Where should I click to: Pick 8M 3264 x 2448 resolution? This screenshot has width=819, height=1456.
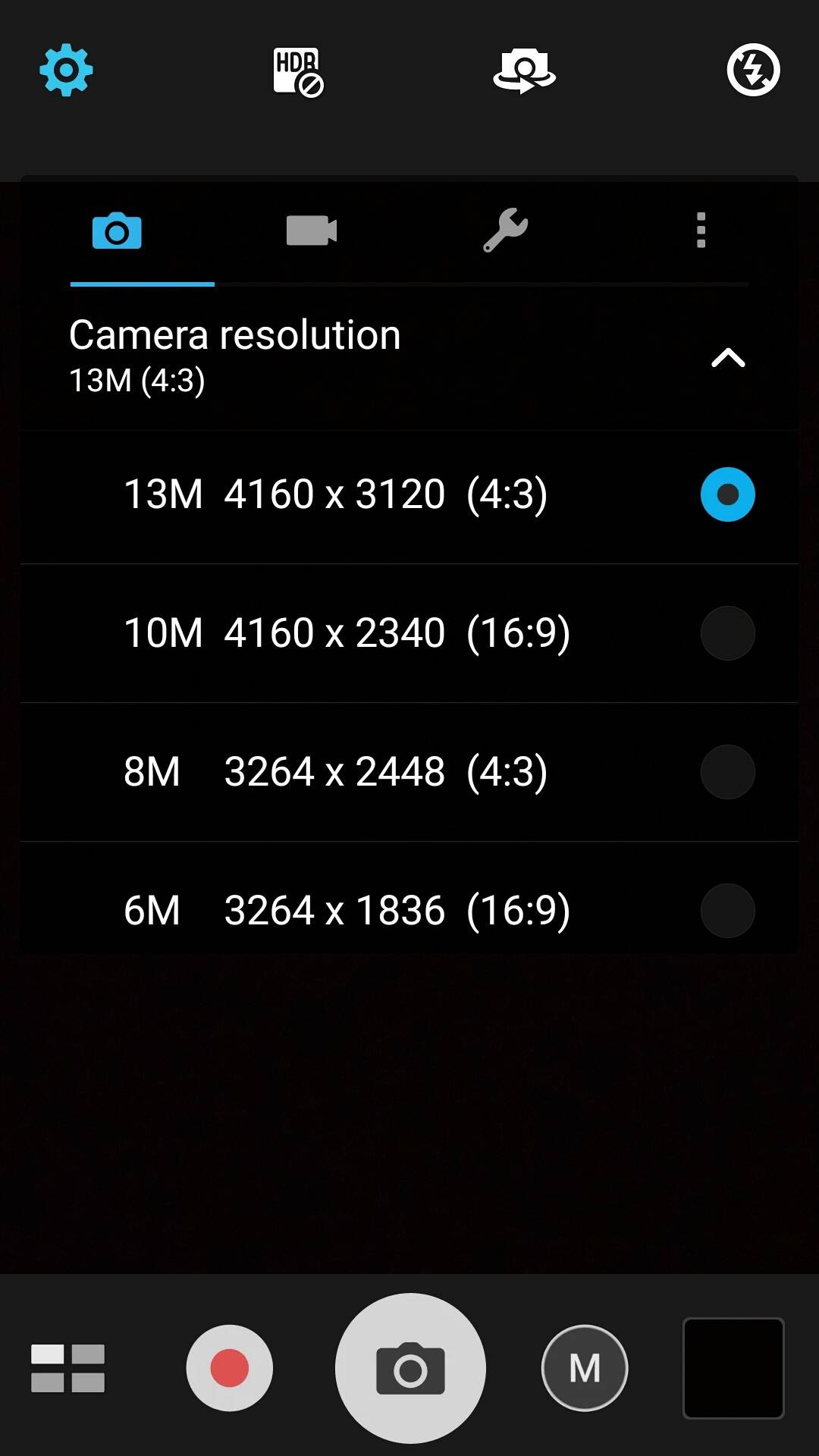(x=409, y=772)
